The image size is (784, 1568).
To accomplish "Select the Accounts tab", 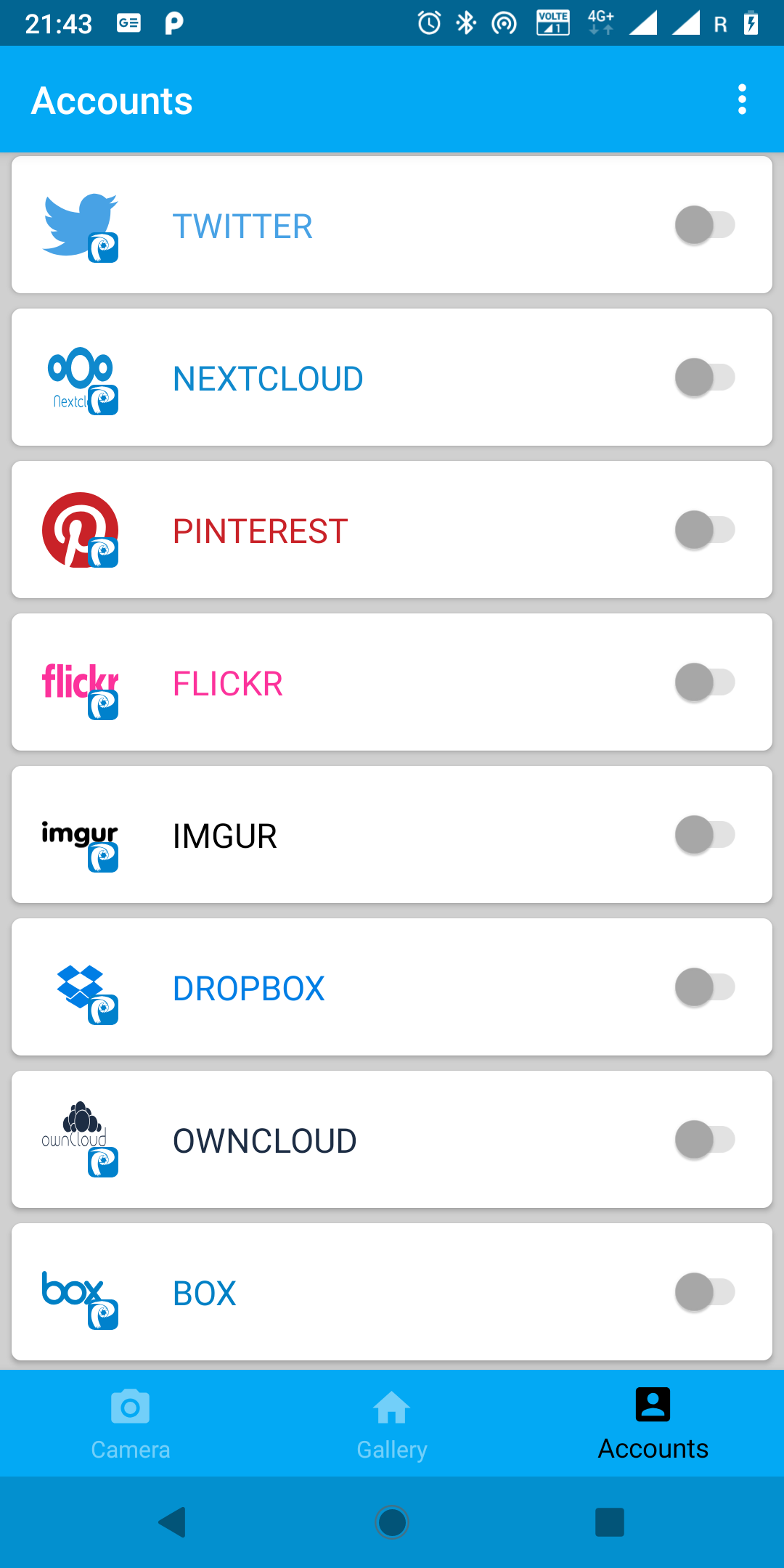I will point(653,1424).
